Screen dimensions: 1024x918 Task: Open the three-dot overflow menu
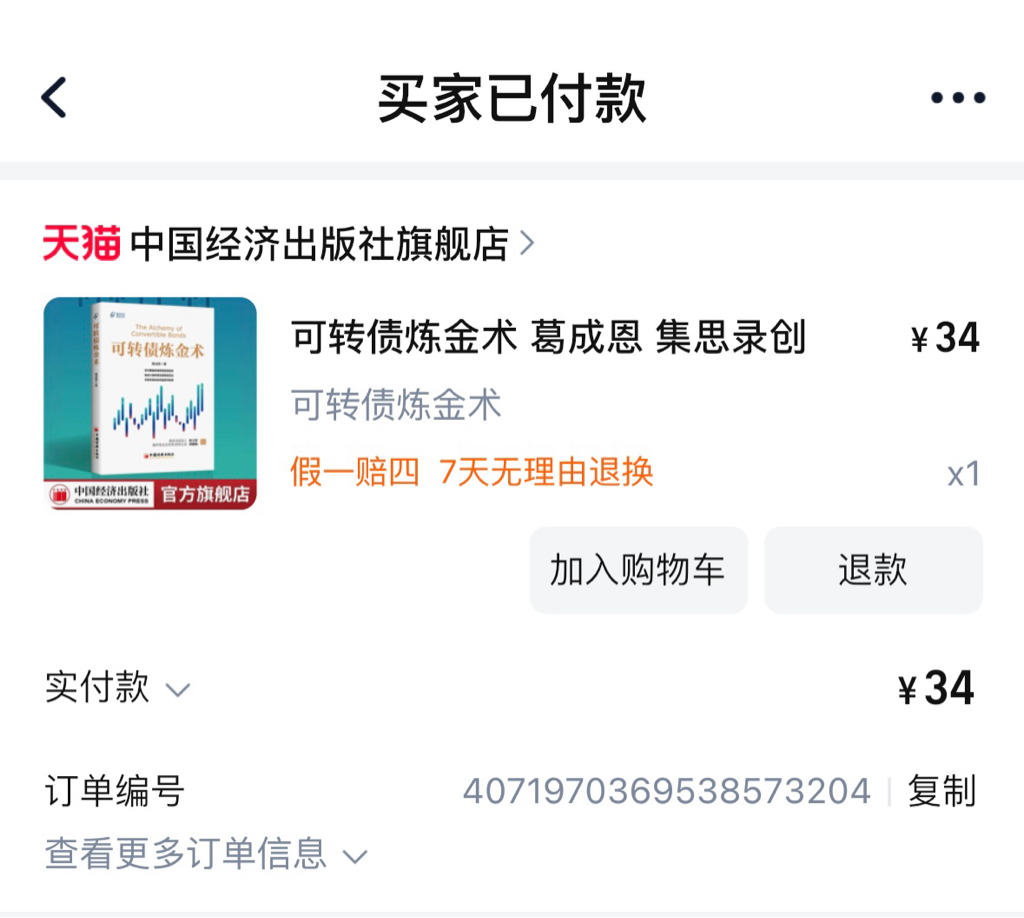957,98
